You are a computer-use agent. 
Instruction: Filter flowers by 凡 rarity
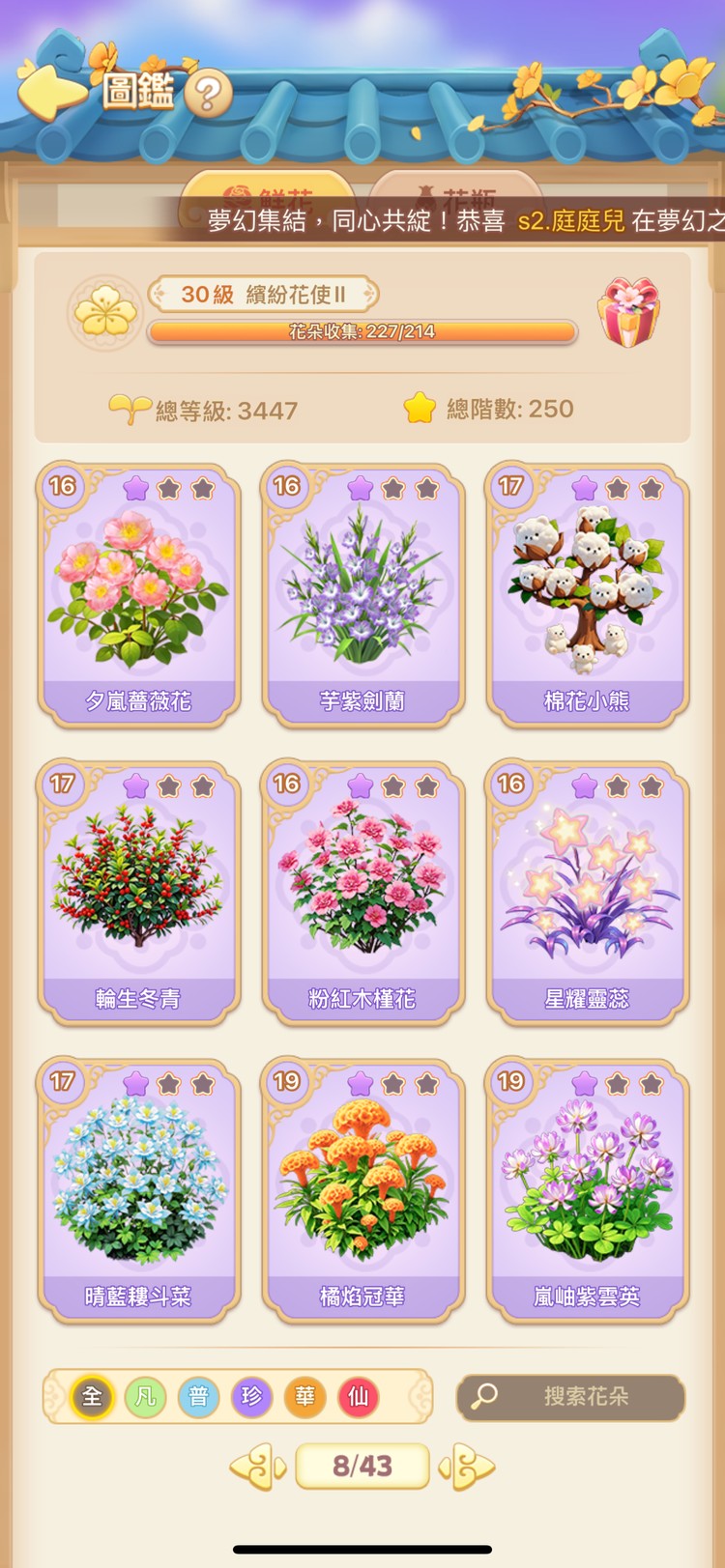tap(145, 1396)
